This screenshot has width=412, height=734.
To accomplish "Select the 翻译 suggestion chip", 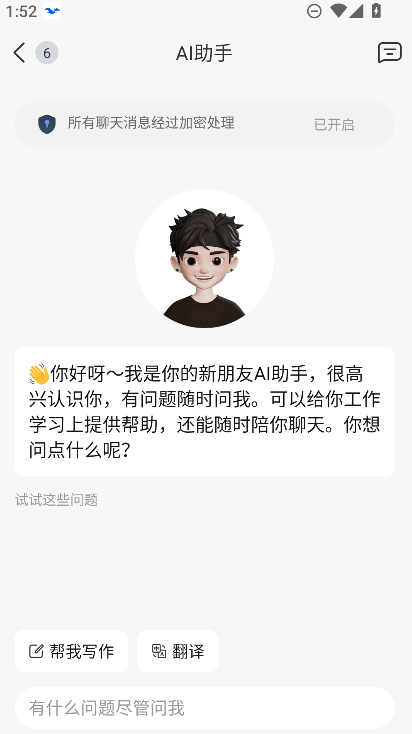I will 177,651.
